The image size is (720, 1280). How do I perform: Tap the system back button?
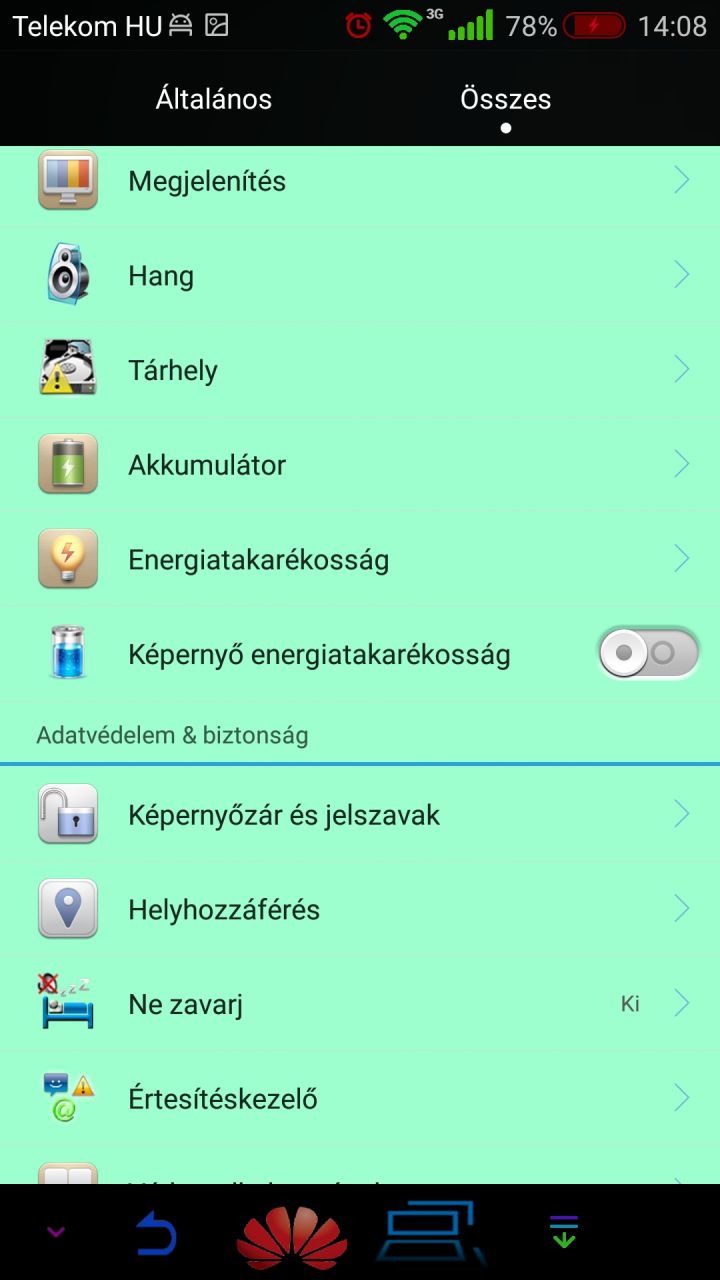(x=157, y=1233)
